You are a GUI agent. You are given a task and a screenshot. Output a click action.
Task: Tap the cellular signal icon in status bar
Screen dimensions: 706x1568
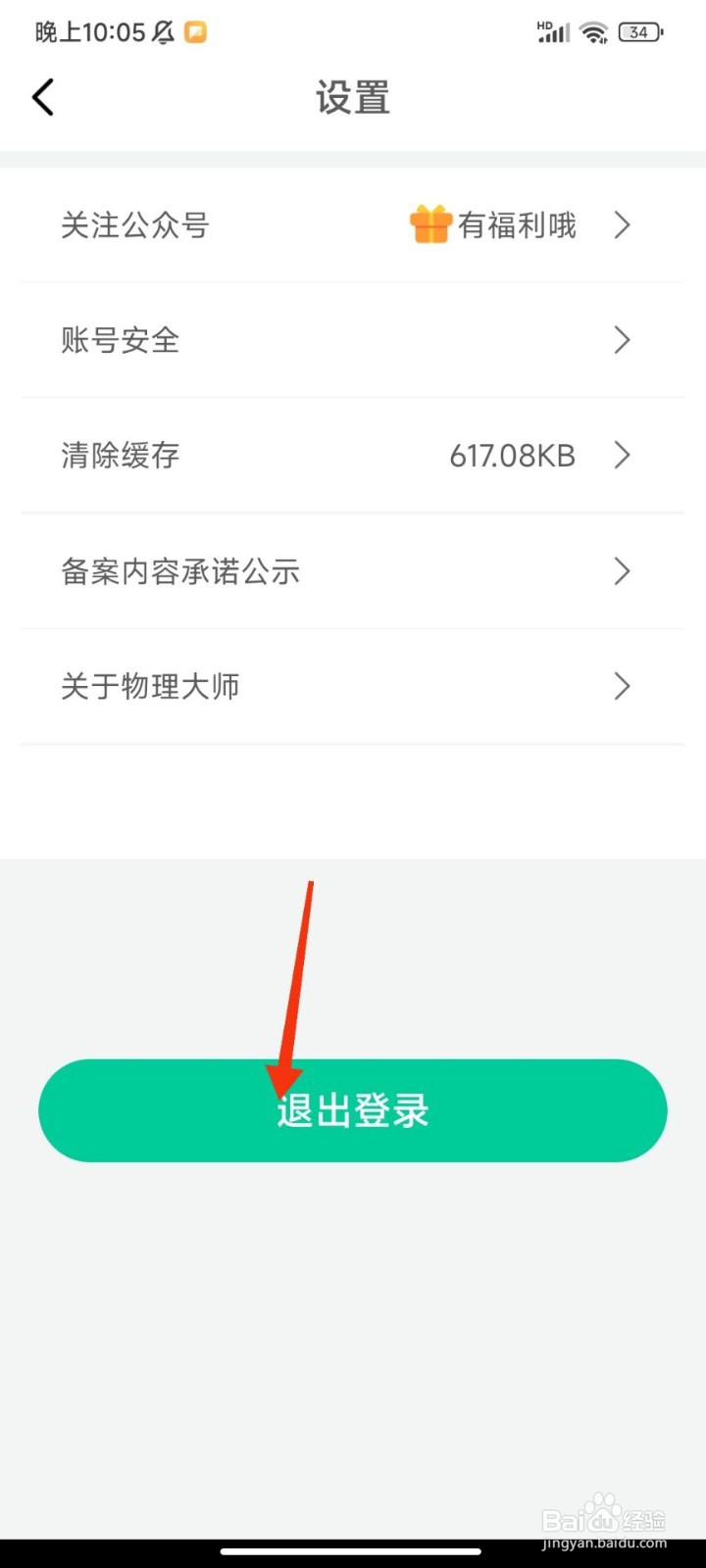click(x=553, y=31)
